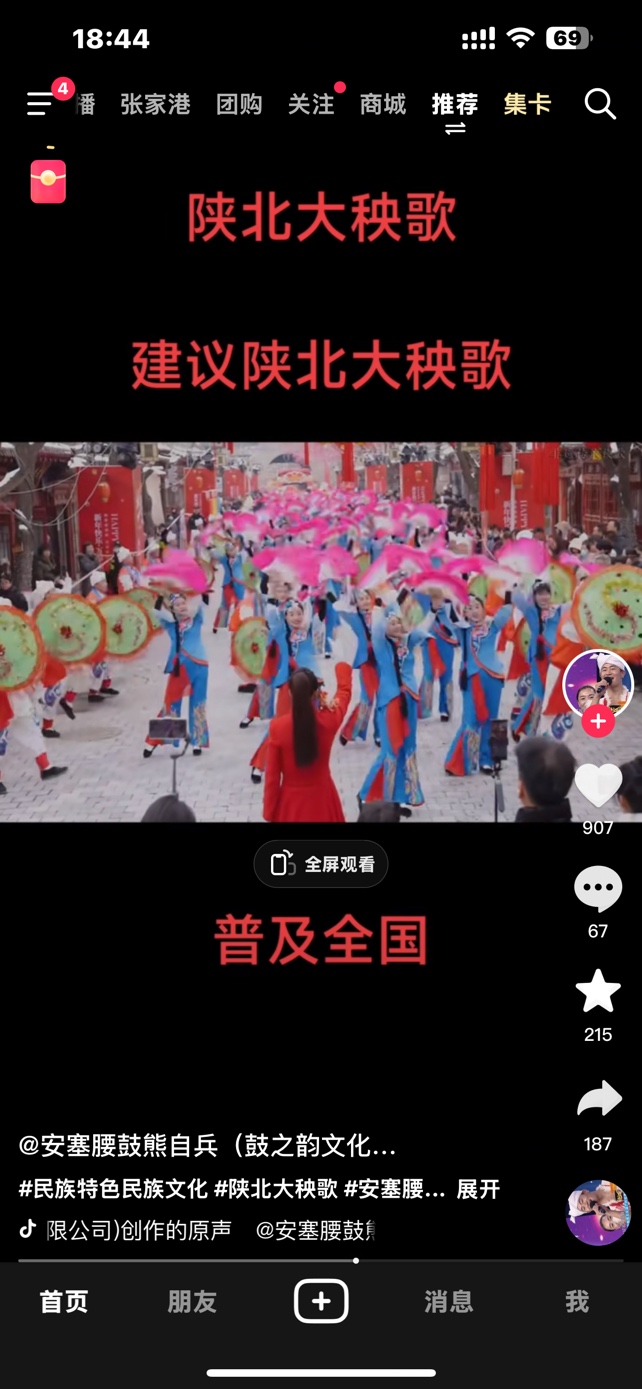Open the 集卡 tab

click(x=527, y=104)
